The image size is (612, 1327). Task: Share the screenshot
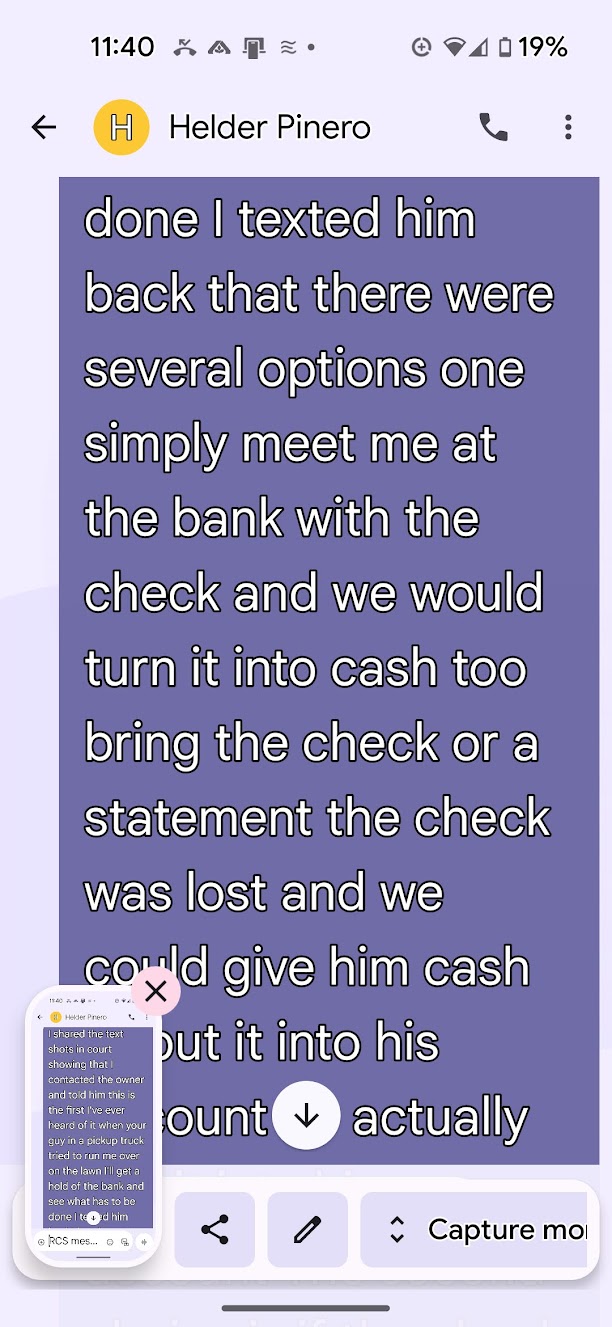coord(215,1229)
